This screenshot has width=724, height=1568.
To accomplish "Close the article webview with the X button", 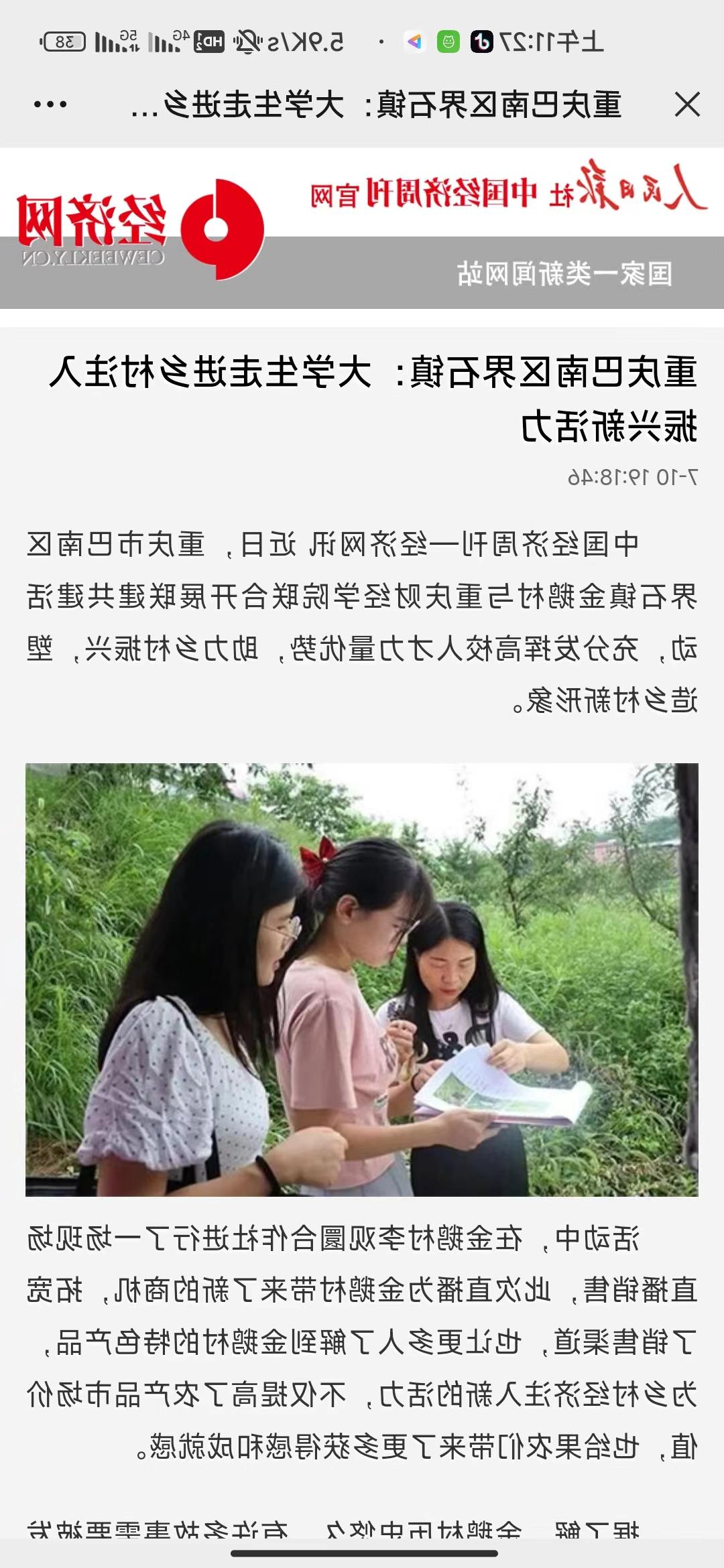I will click(687, 105).
